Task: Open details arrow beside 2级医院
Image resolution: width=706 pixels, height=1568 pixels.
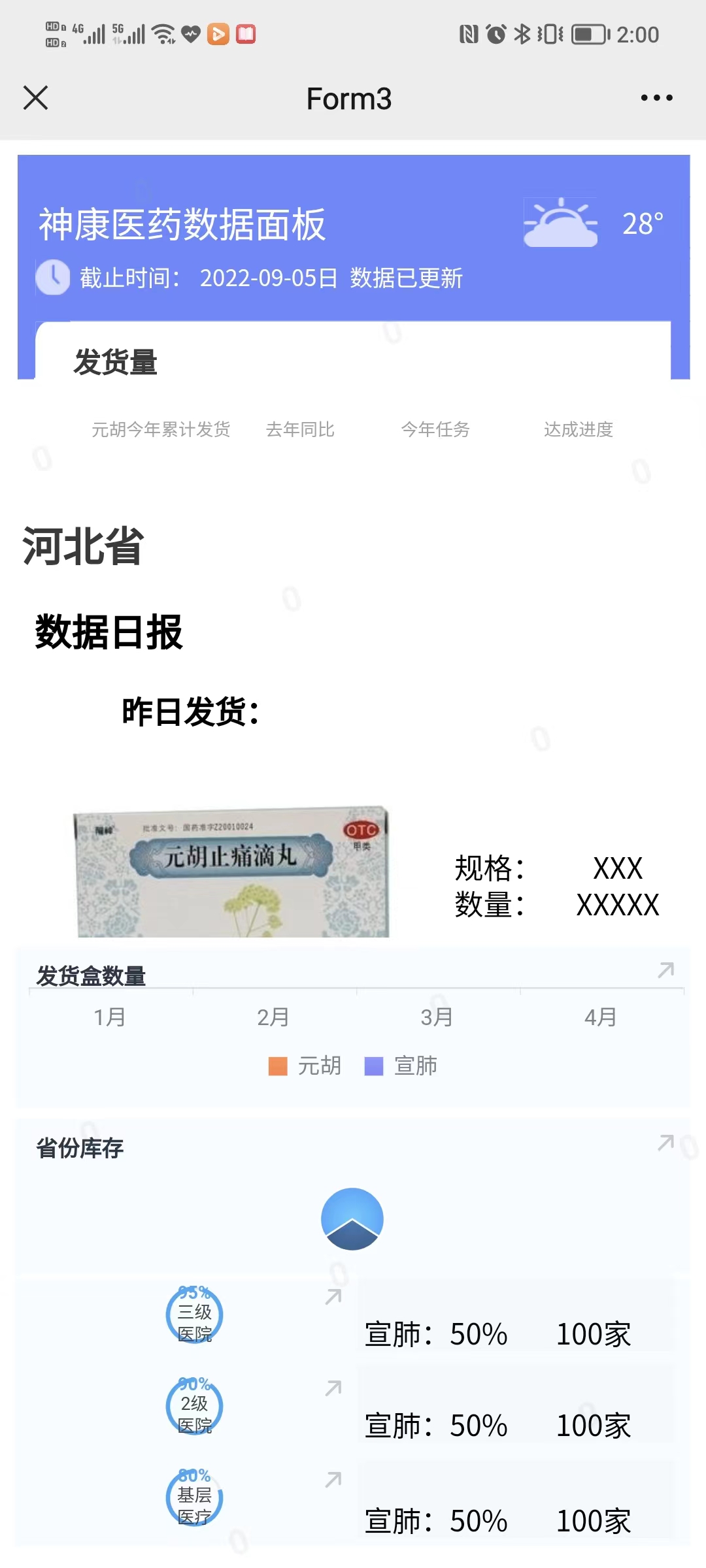Action: tap(333, 1388)
